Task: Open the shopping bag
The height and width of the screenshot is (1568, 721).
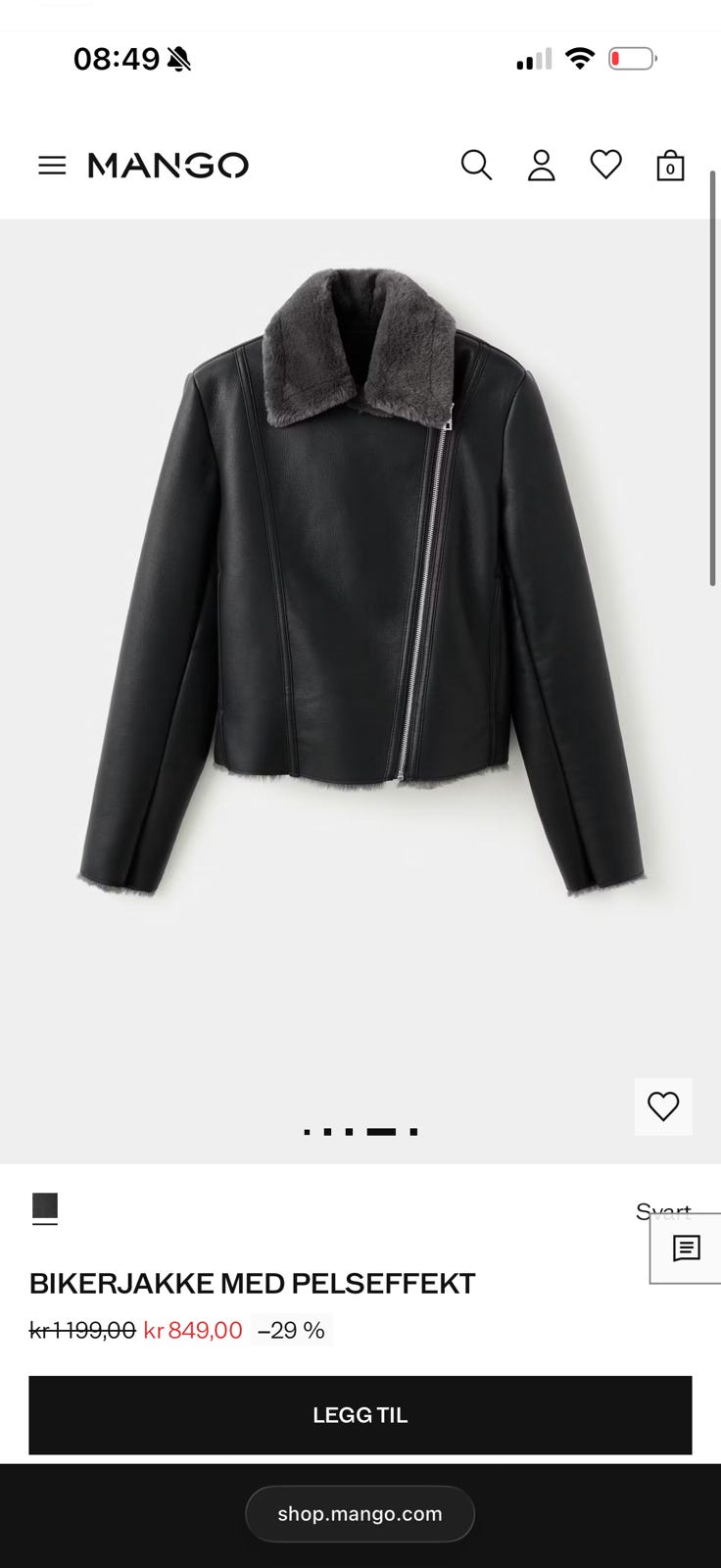Action: tap(670, 166)
